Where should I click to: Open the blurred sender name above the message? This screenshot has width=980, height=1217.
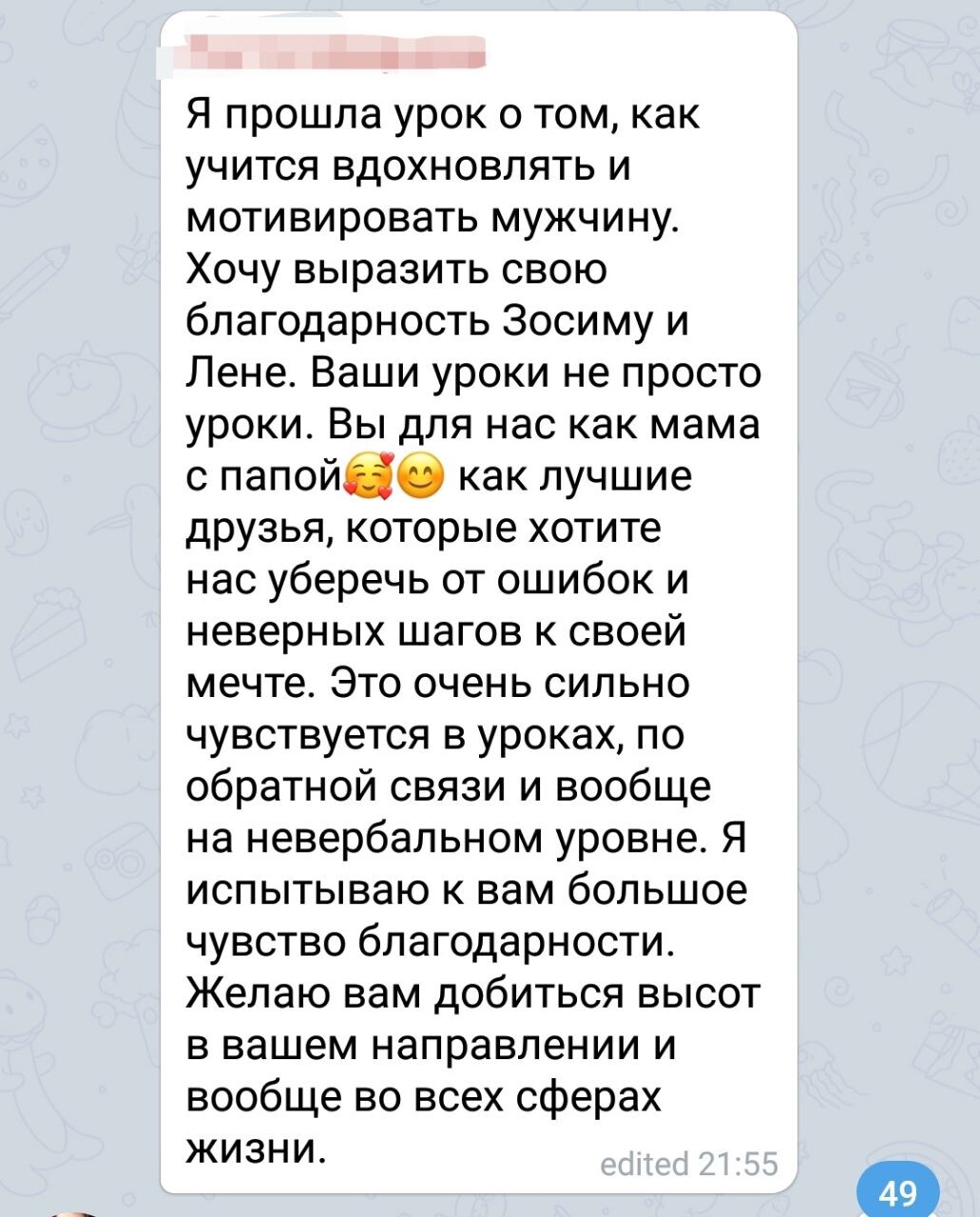click(x=335, y=52)
